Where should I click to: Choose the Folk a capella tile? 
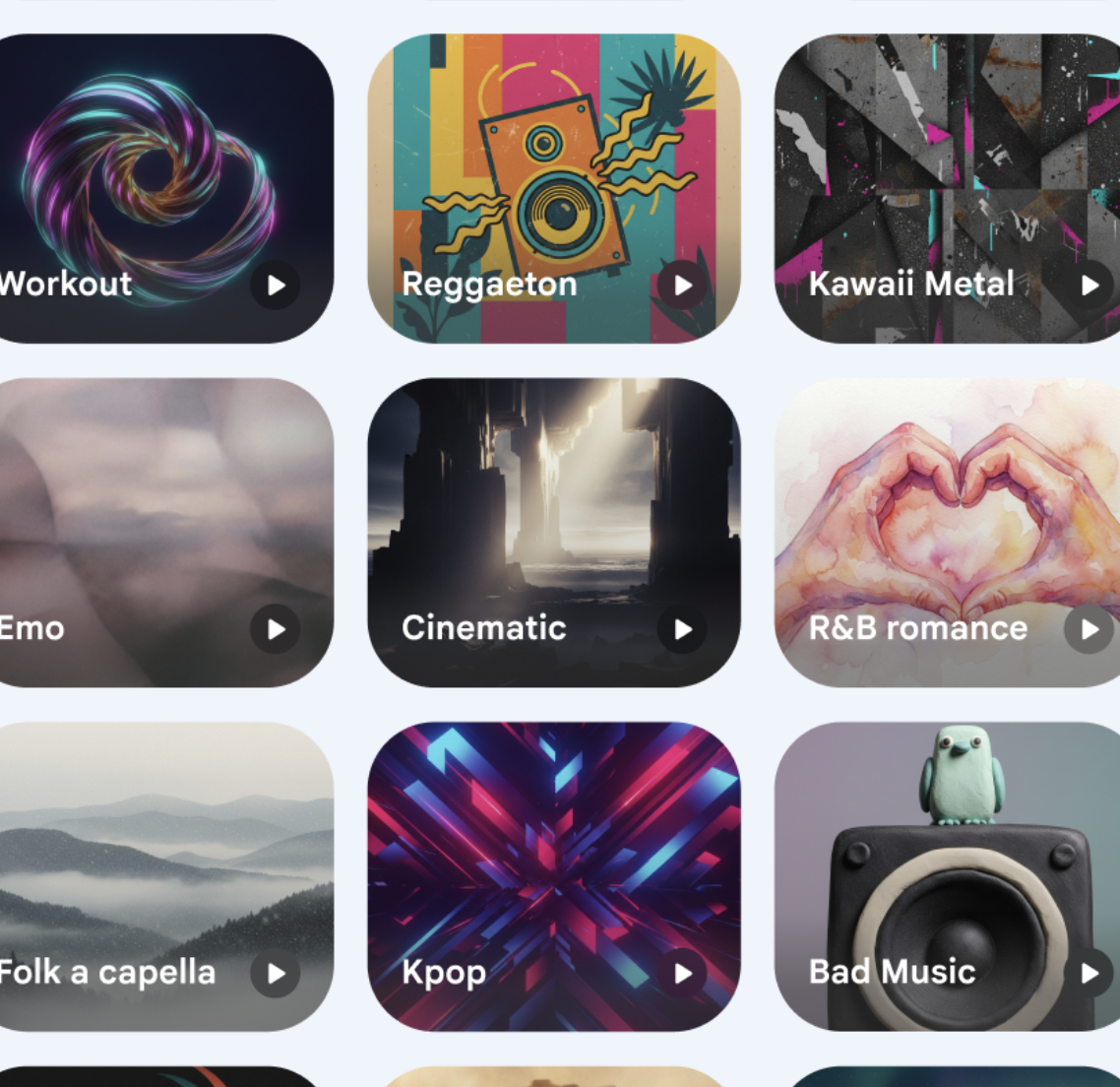157,857
